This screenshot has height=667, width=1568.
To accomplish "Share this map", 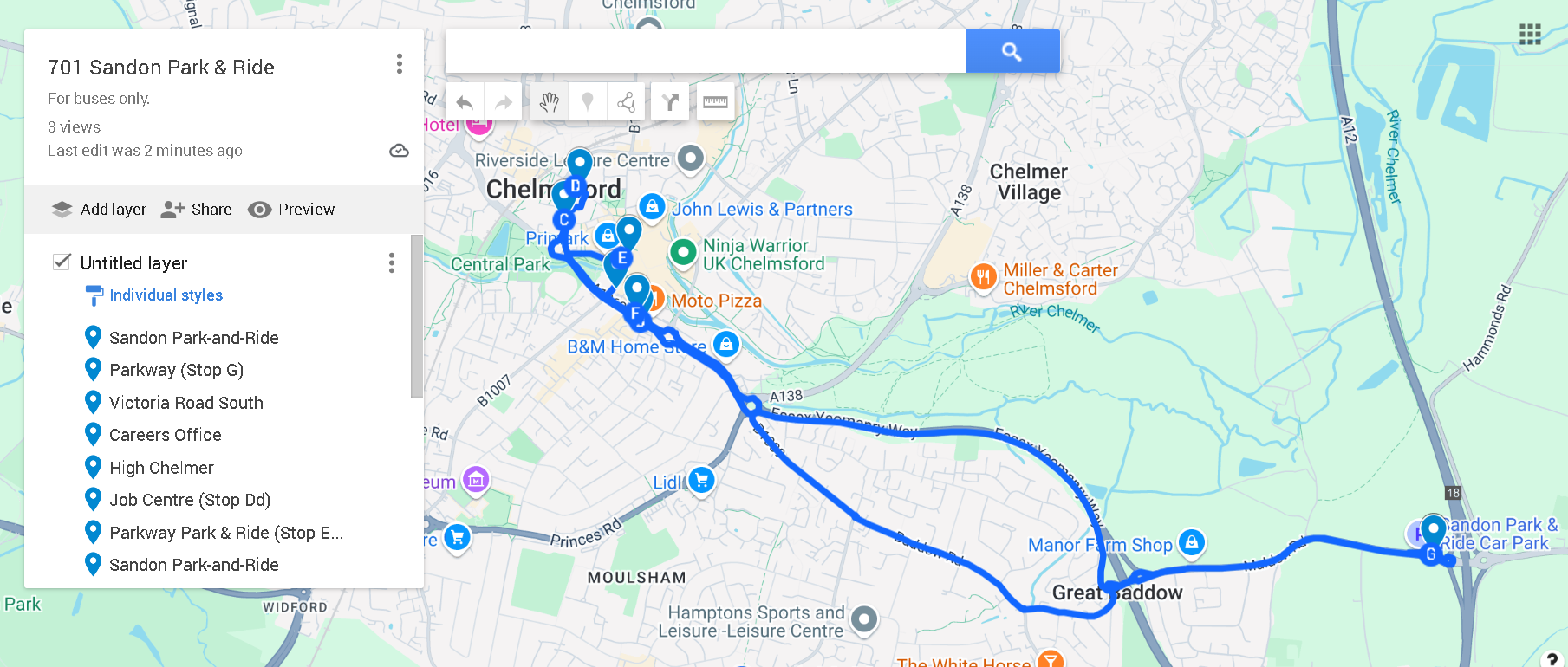I will click(197, 210).
